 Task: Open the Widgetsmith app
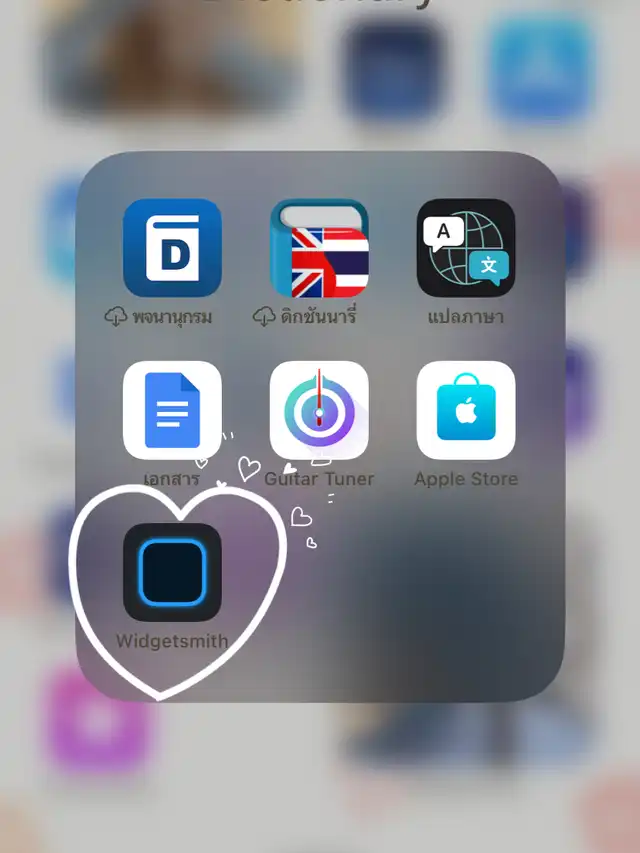pyautogui.click(x=172, y=573)
